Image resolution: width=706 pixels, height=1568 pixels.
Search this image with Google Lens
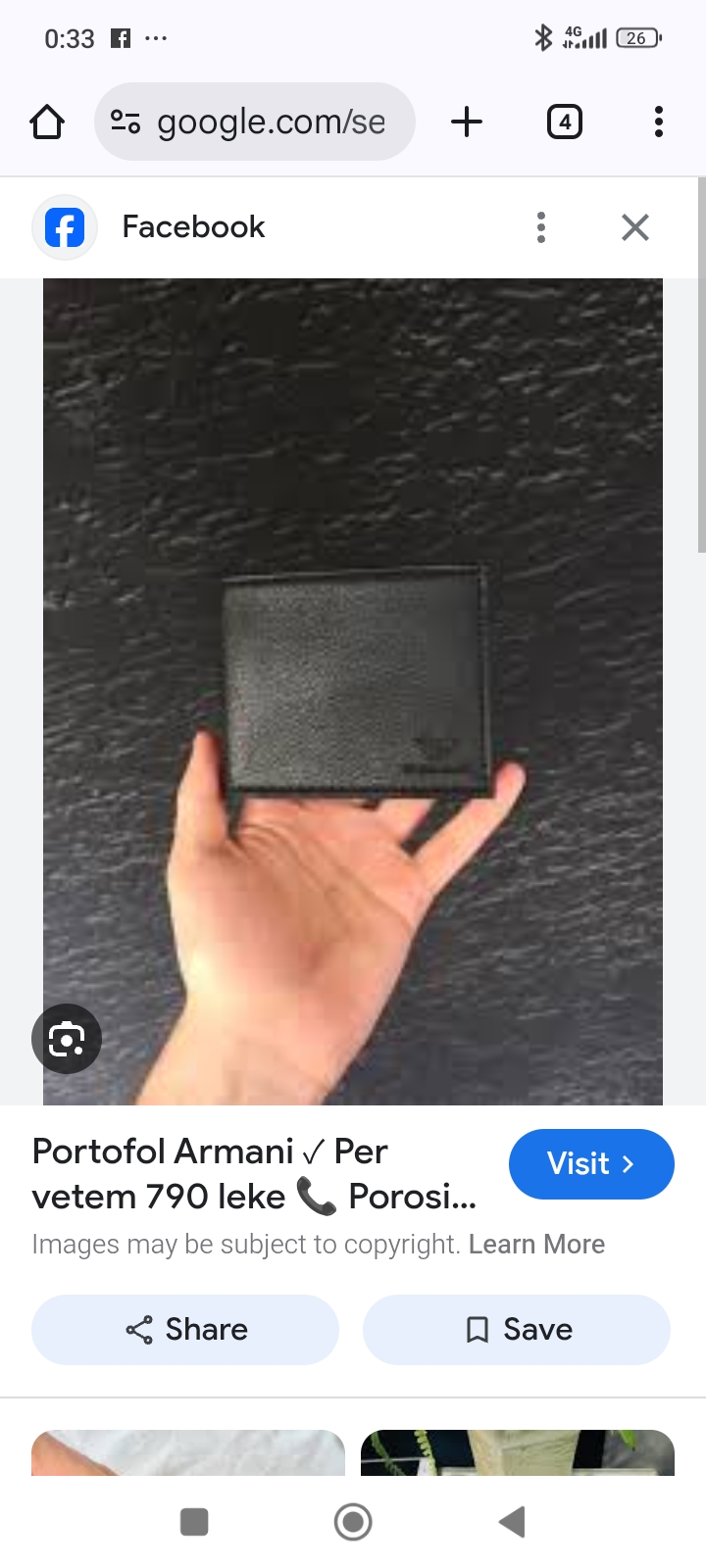click(67, 1039)
